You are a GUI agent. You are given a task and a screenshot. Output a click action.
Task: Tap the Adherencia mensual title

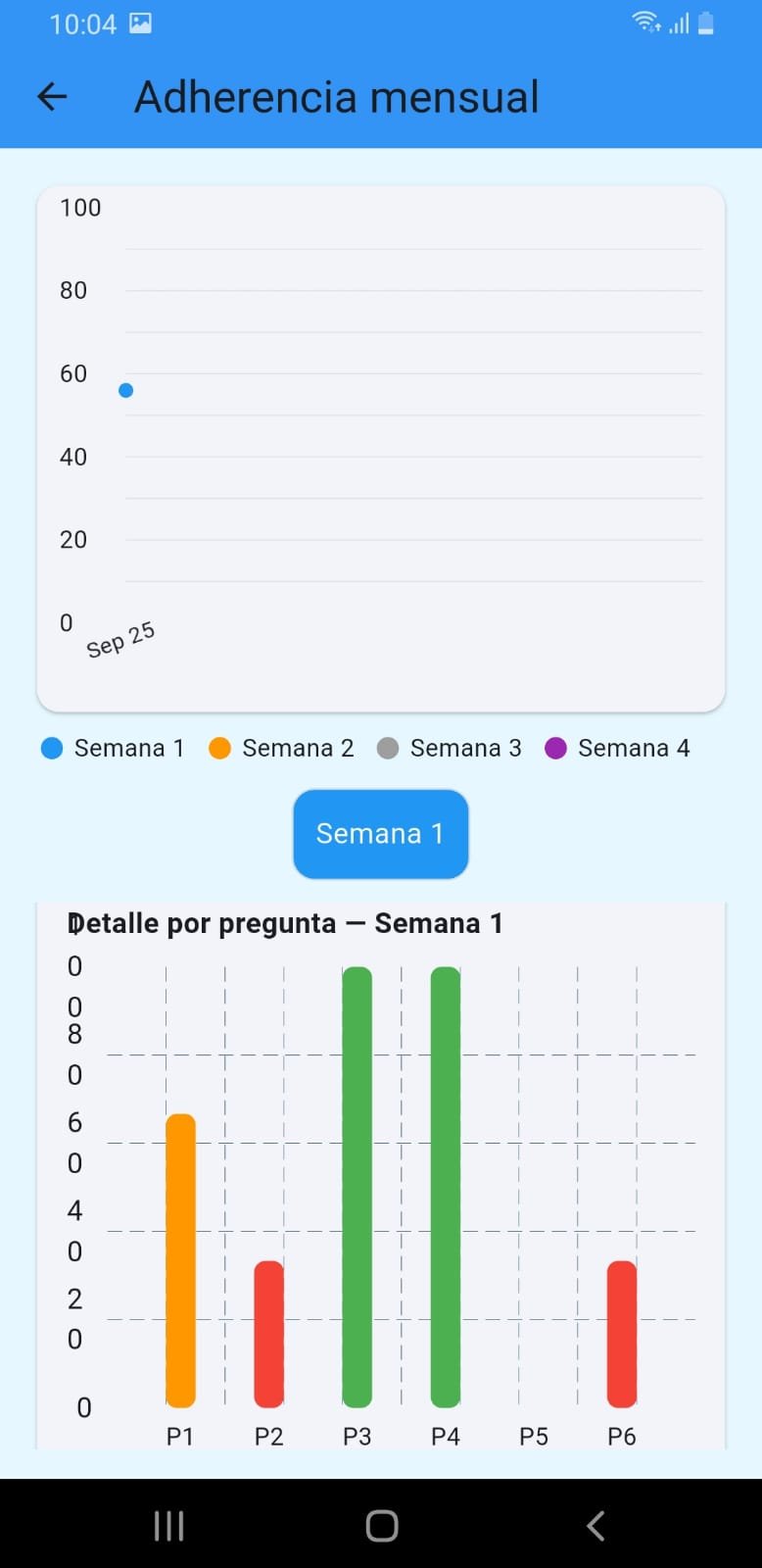(x=336, y=95)
